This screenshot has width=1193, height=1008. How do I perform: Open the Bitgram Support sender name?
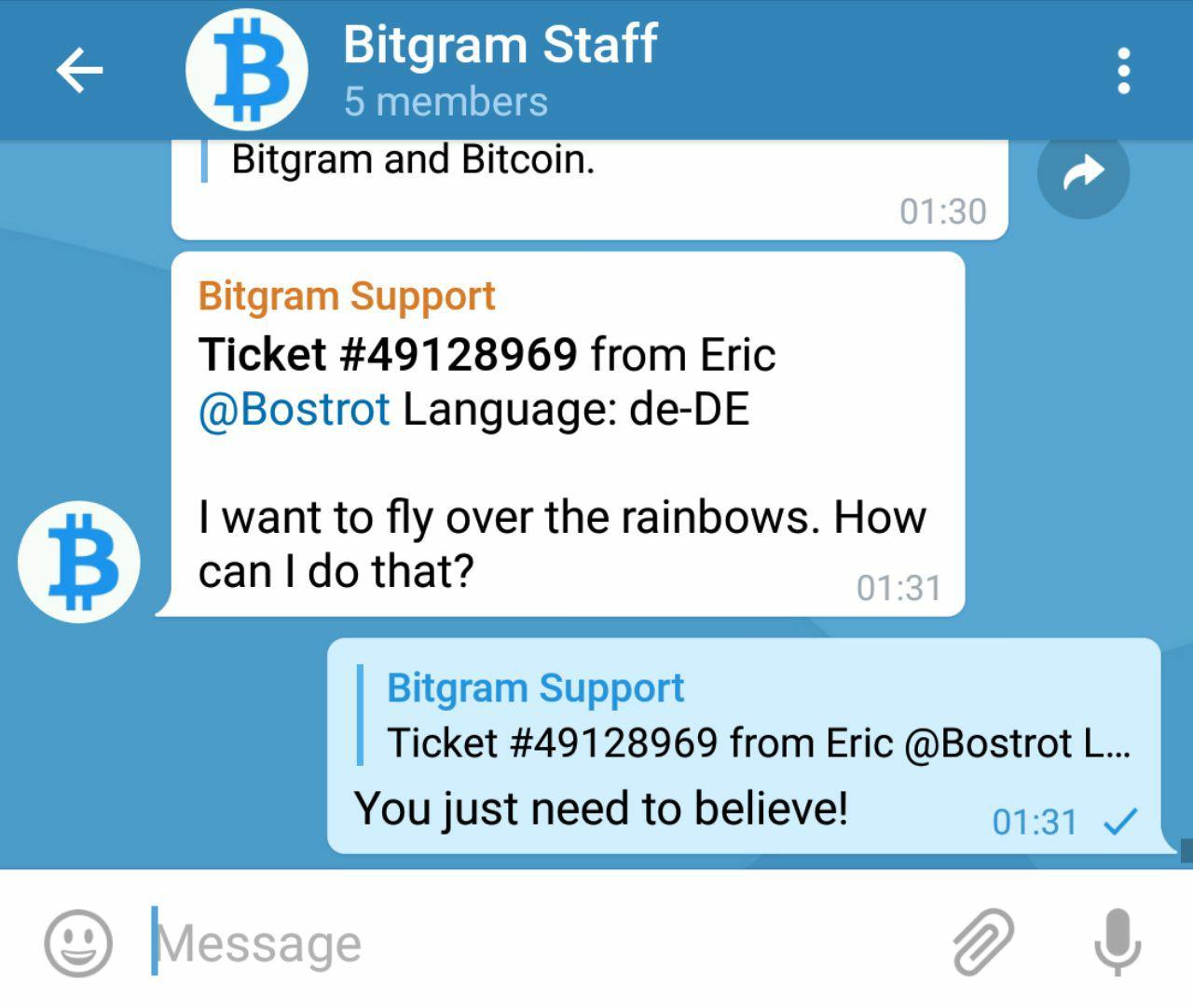coord(346,296)
